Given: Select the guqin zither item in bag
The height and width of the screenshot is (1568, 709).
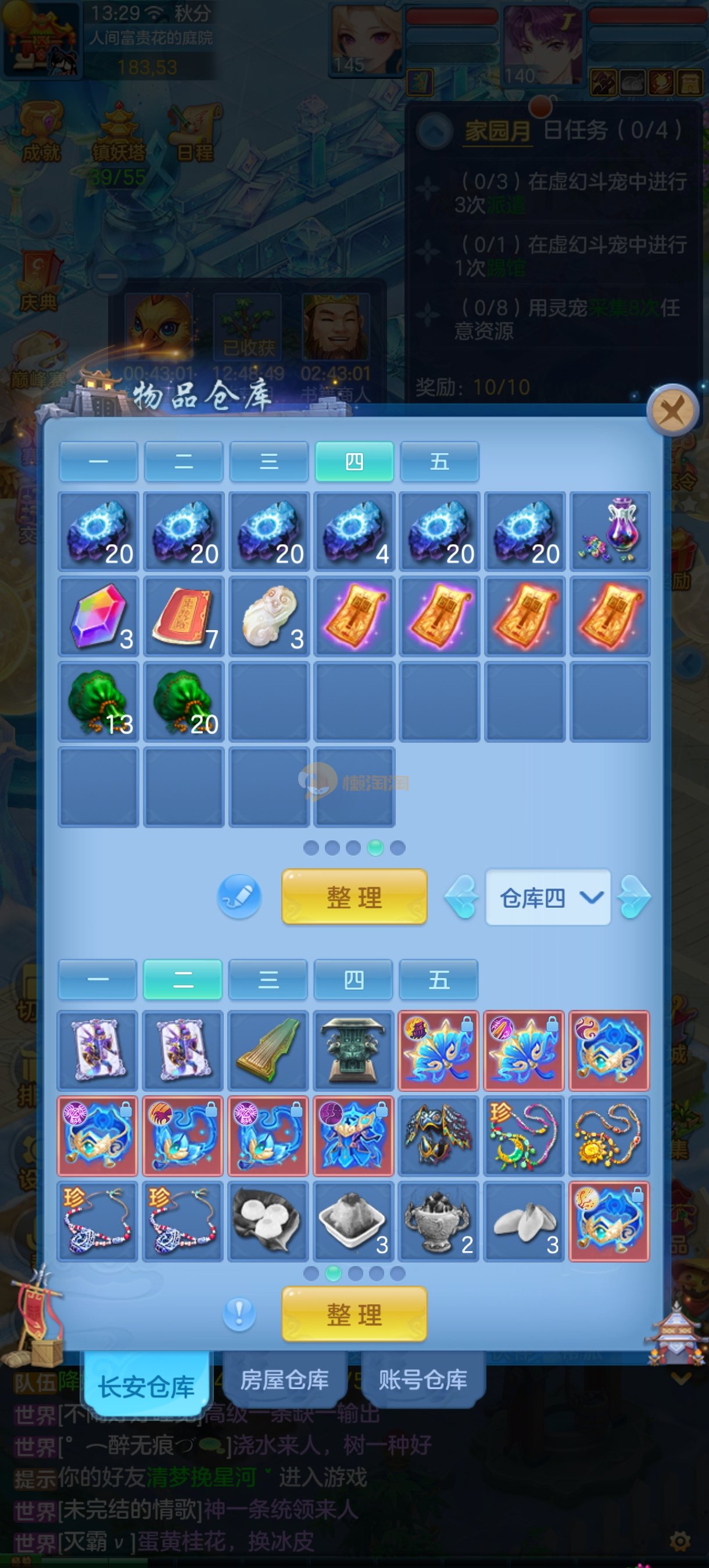Looking at the screenshot, I should coord(268,1050).
